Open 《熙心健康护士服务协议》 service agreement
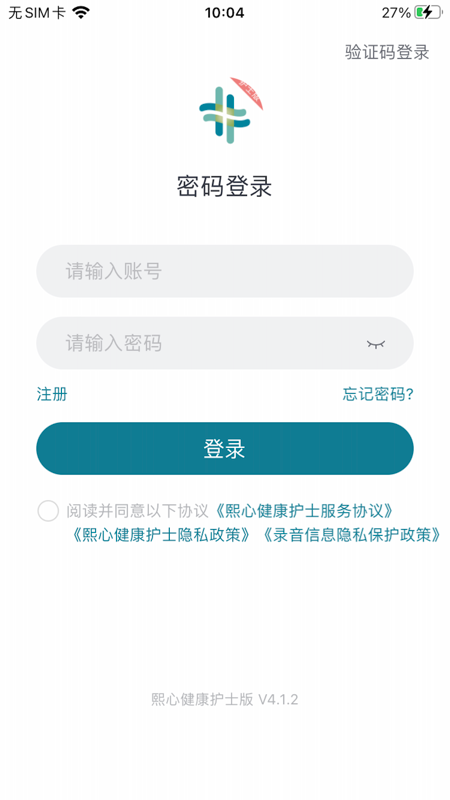The image size is (450, 800). tap(304, 510)
